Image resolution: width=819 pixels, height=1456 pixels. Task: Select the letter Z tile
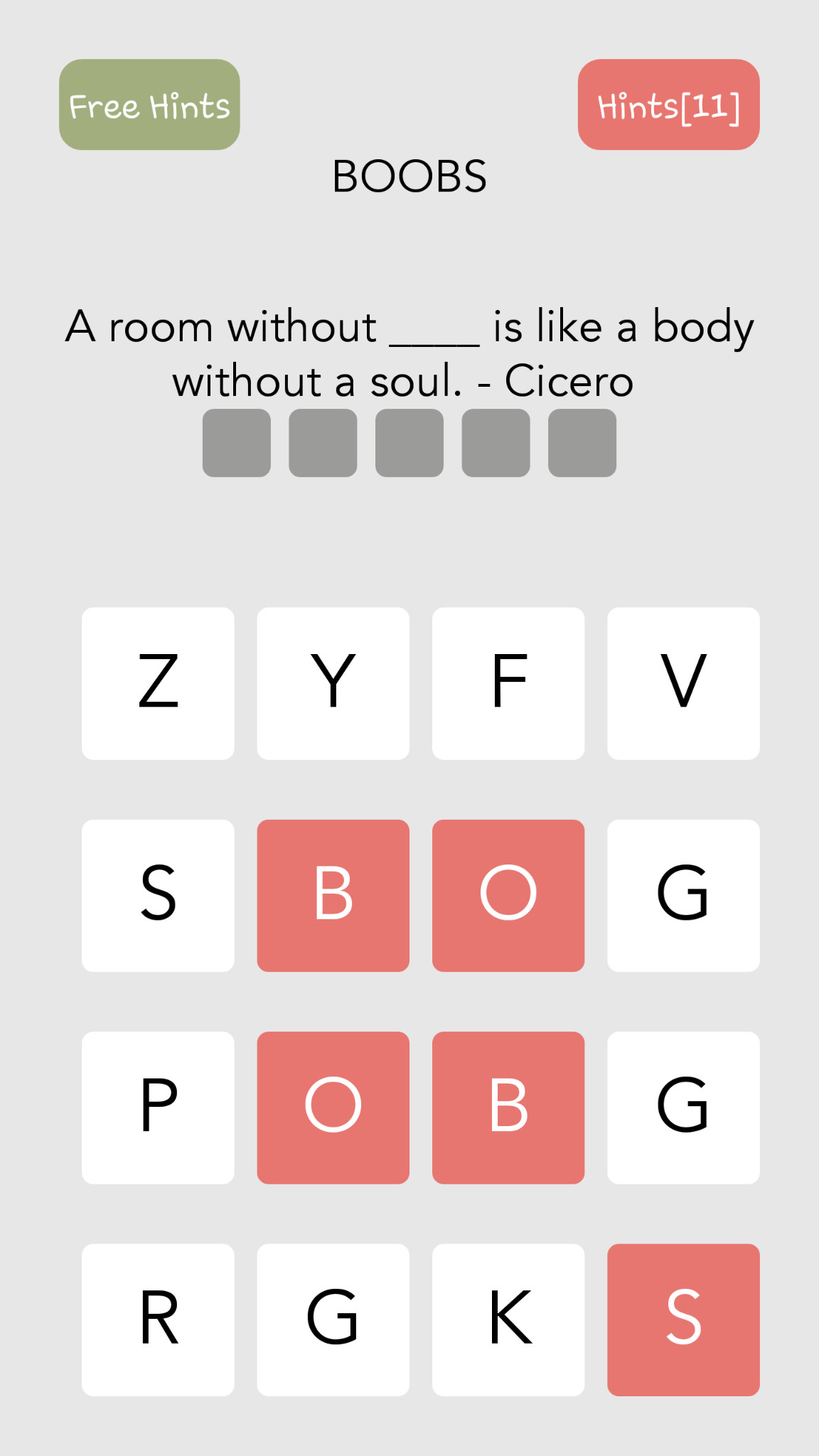pos(158,683)
